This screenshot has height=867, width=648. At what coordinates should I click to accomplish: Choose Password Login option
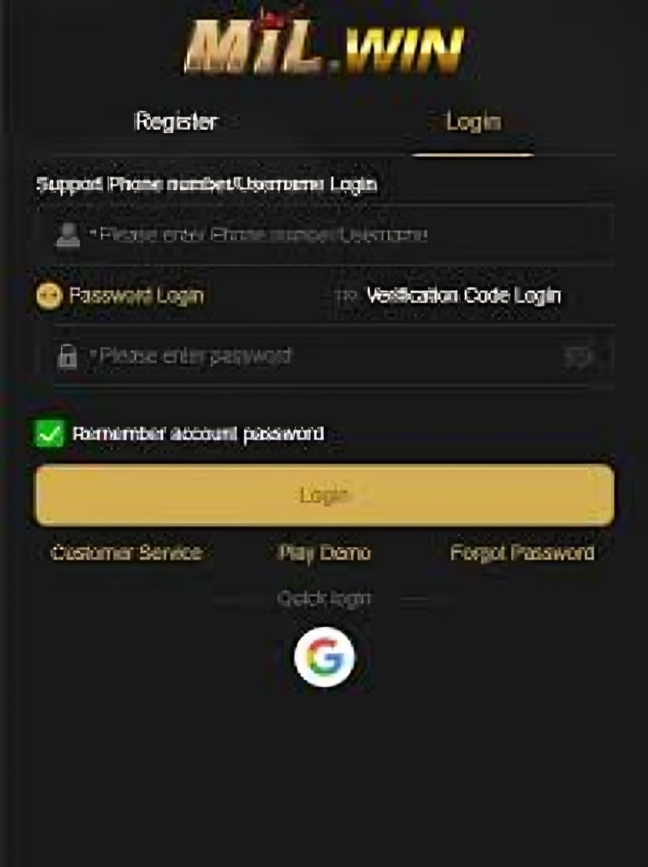click(x=120, y=296)
